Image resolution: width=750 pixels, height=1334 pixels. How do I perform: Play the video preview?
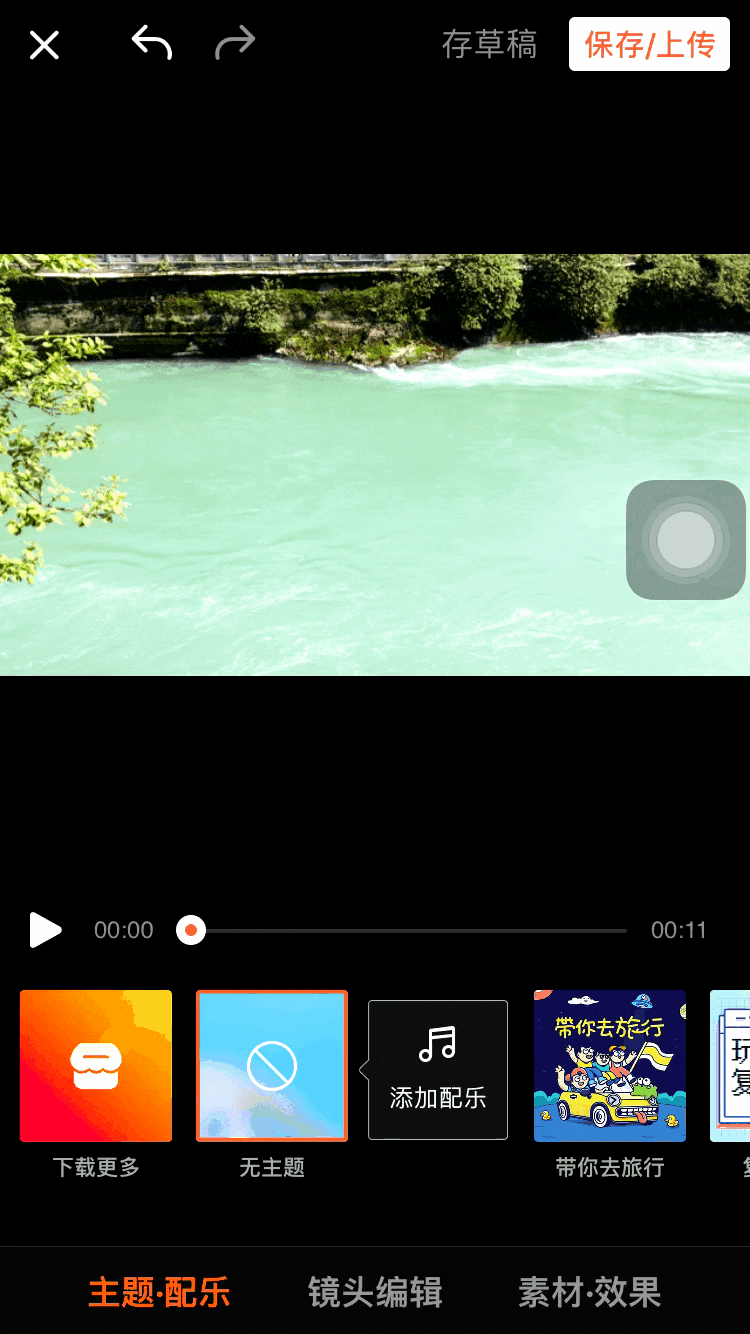(x=45, y=930)
